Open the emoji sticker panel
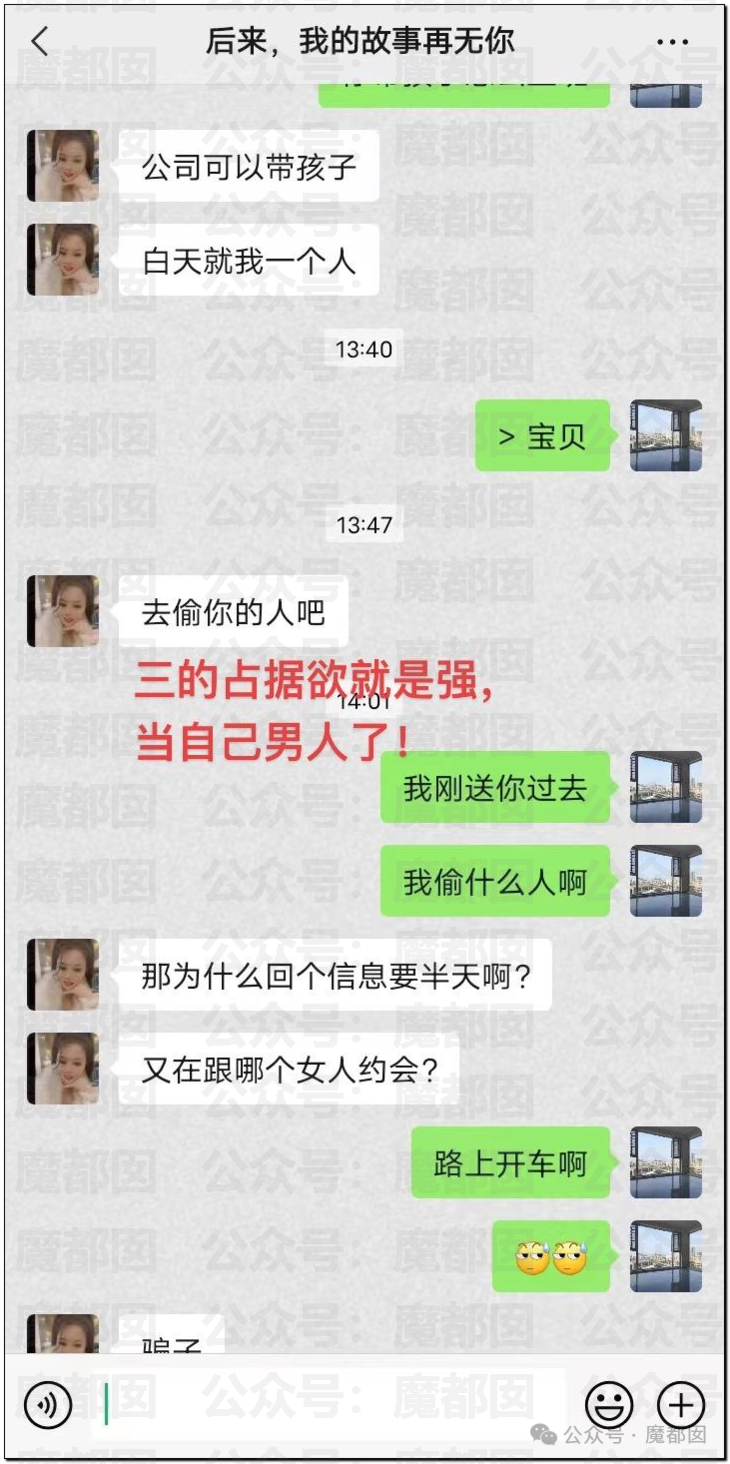 point(609,1405)
